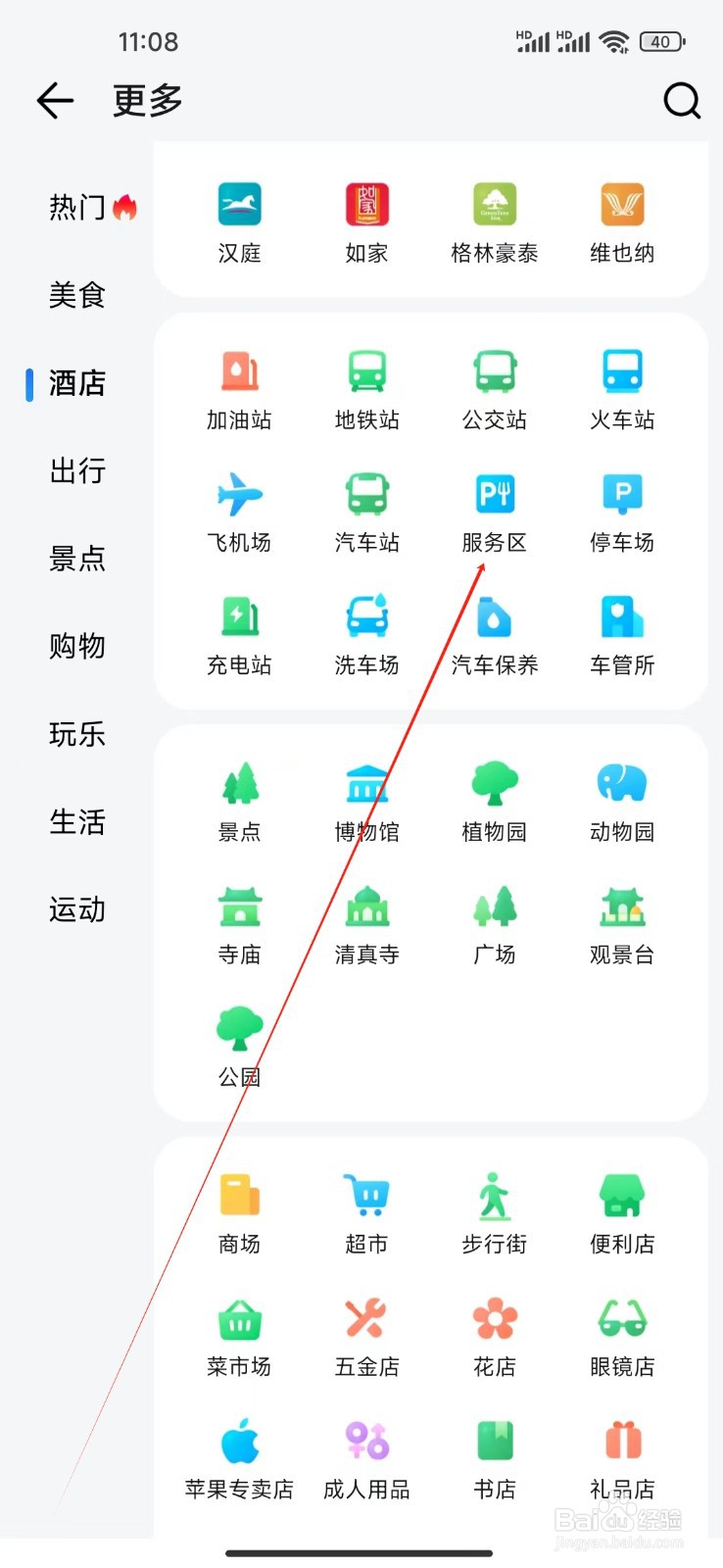Screen dimensions: 723x1568
Task: Switch to the 美食 food category
Action: [x=77, y=296]
